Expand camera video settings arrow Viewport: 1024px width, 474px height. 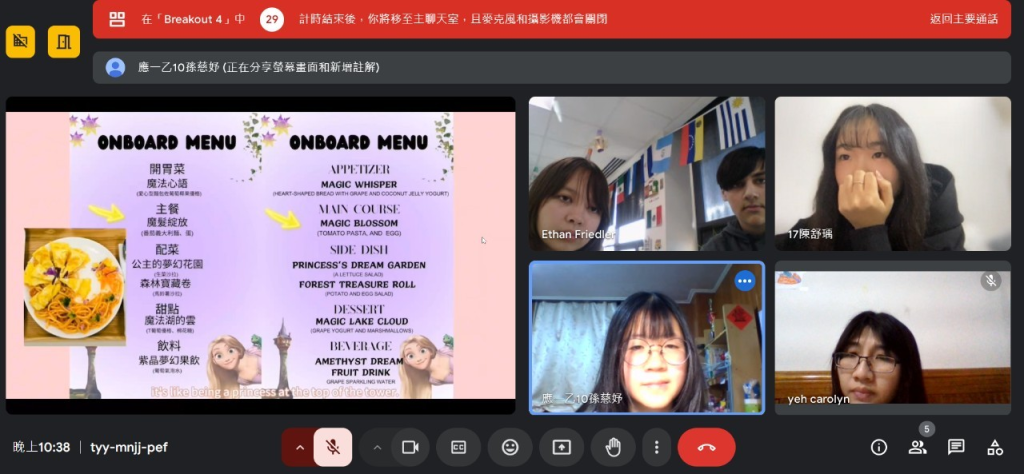[x=377, y=447]
